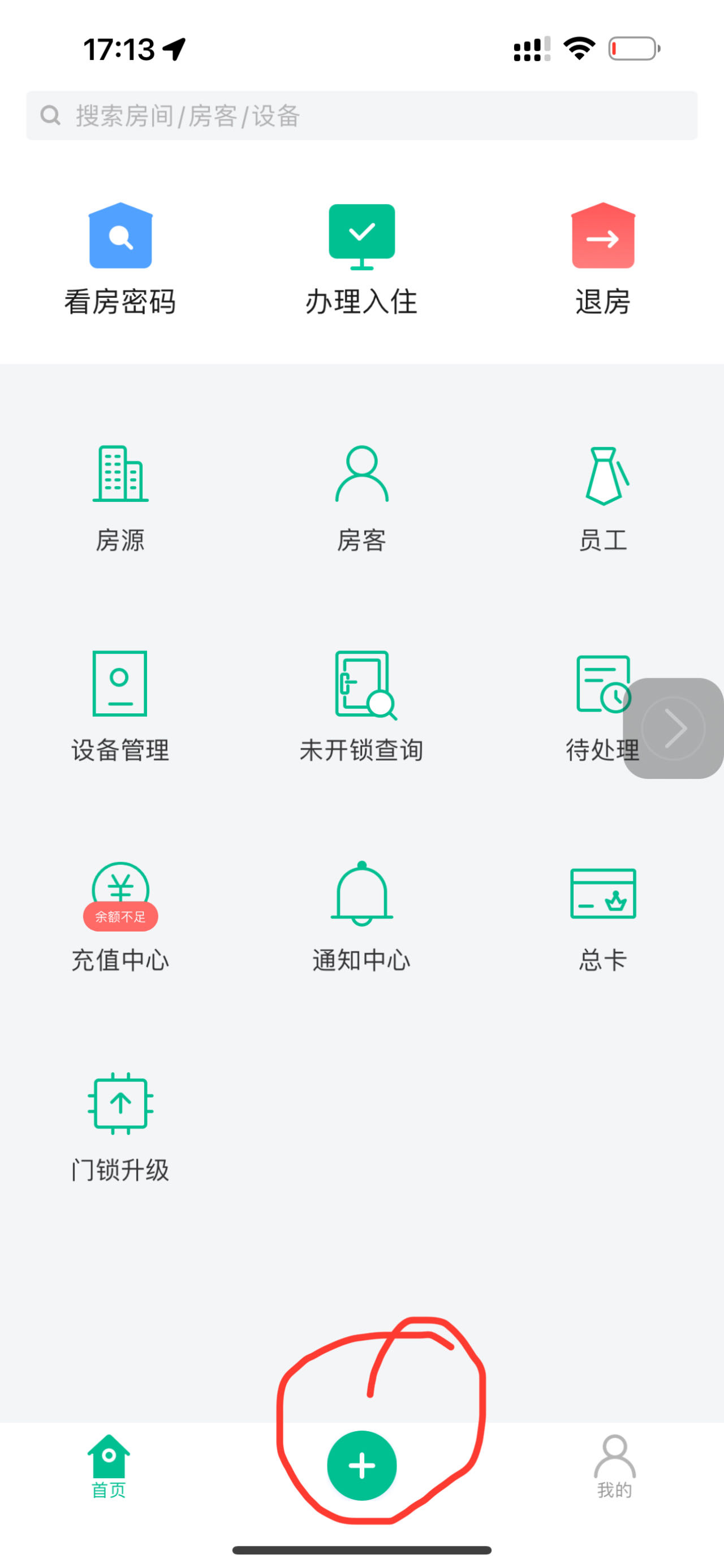
Task: Start 办理入住 check-in
Action: pyautogui.click(x=361, y=259)
